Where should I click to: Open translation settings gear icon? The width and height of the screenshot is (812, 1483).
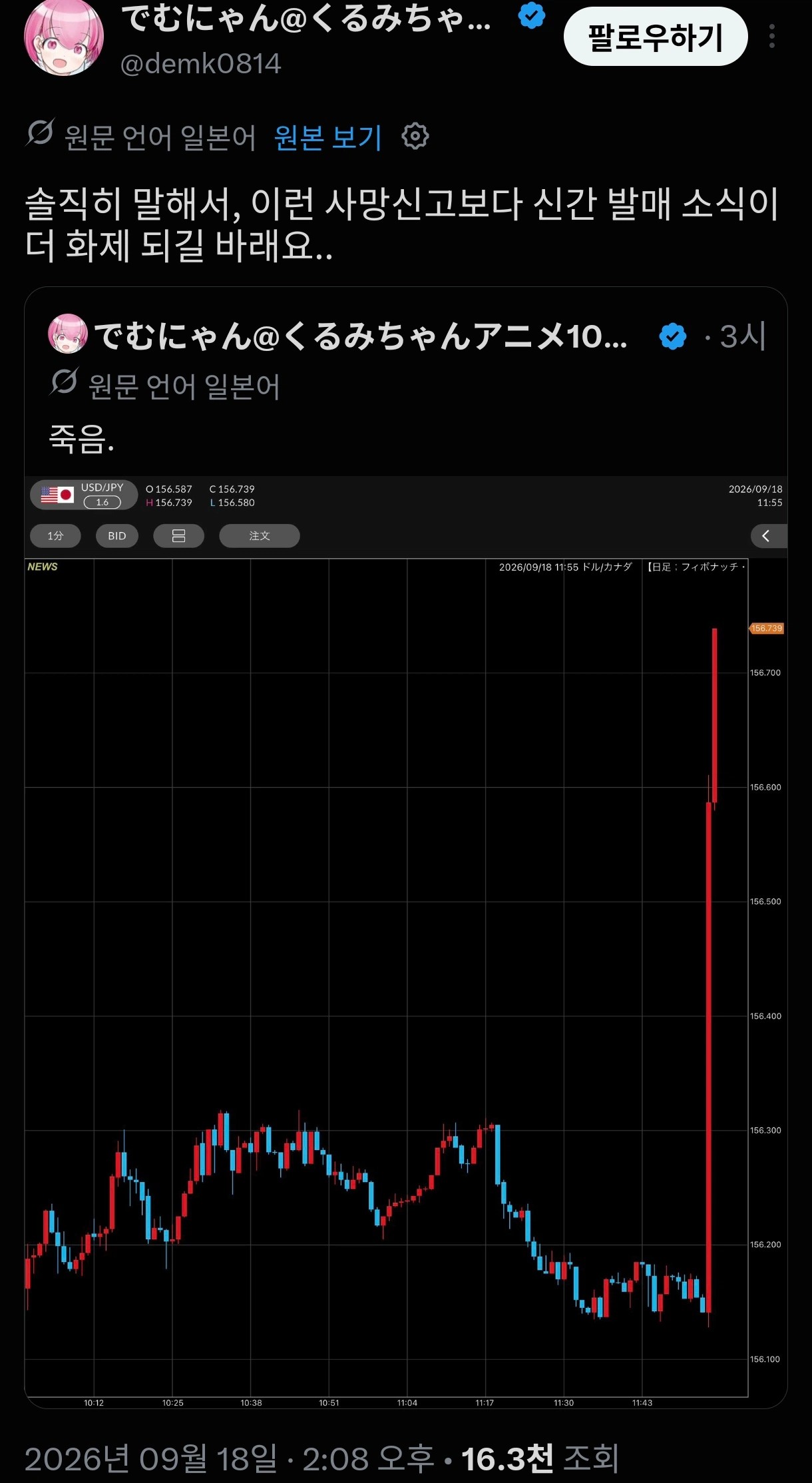coord(415,137)
